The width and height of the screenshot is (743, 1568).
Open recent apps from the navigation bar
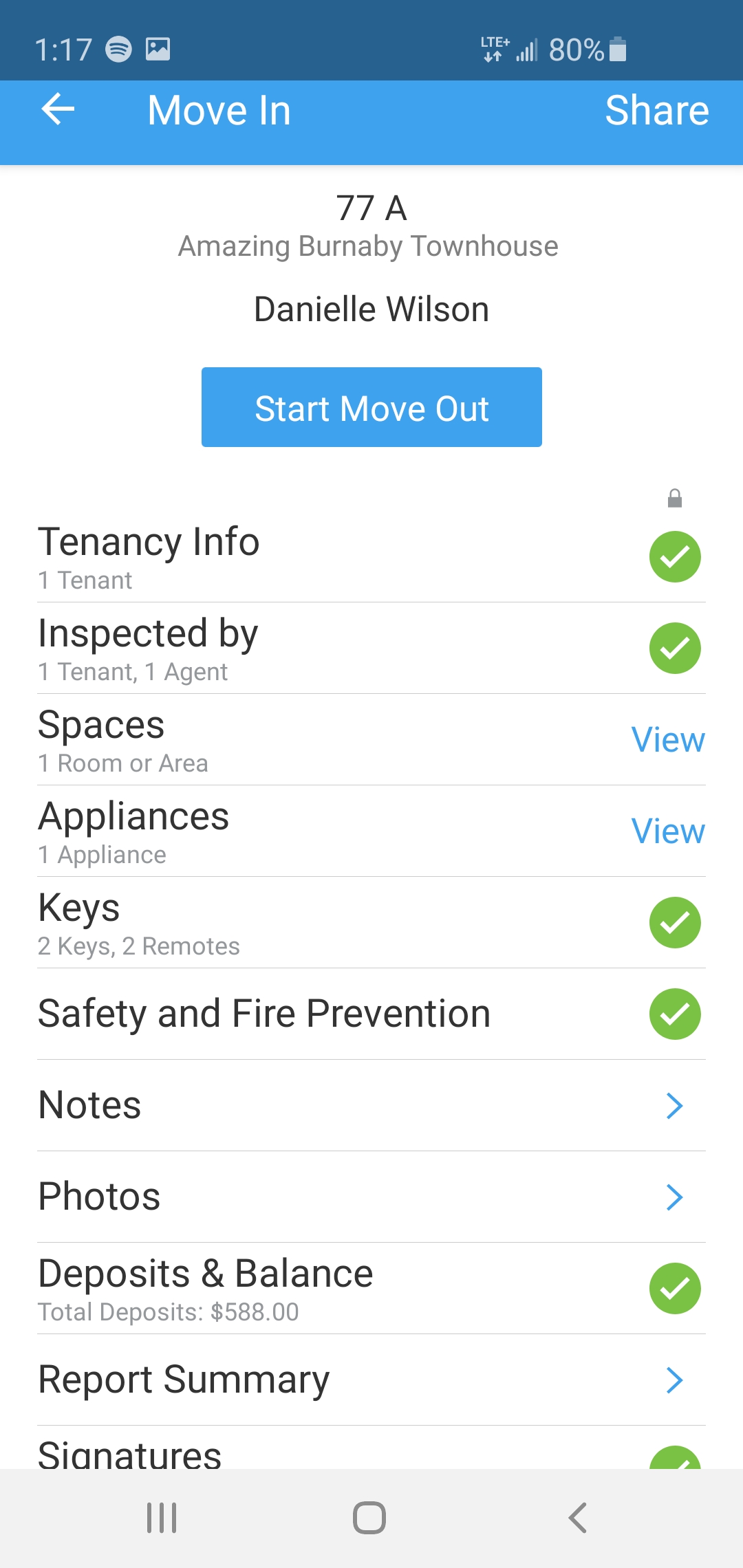pyautogui.click(x=162, y=1518)
